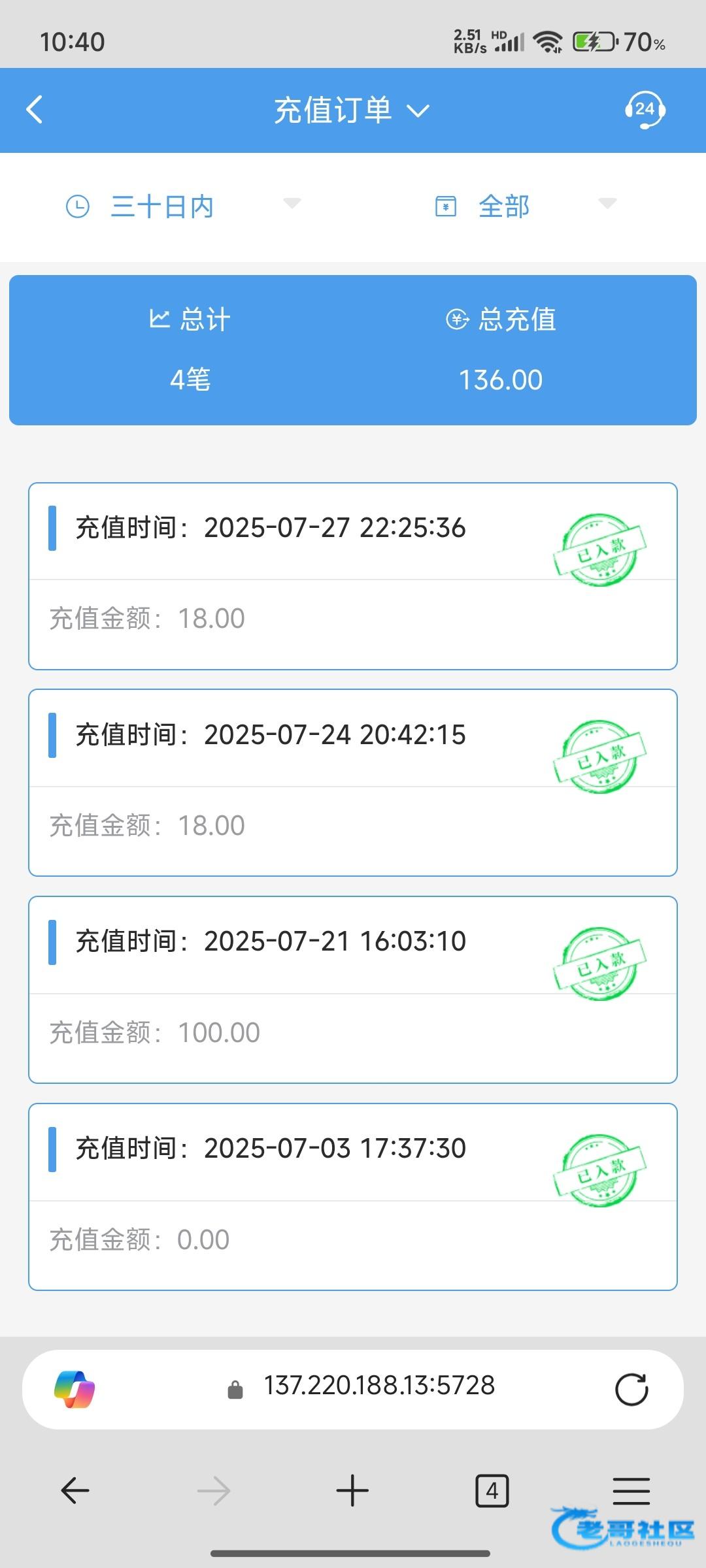This screenshot has height=1568, width=706.
Task: Show the four open tabs
Action: pyautogui.click(x=492, y=1490)
